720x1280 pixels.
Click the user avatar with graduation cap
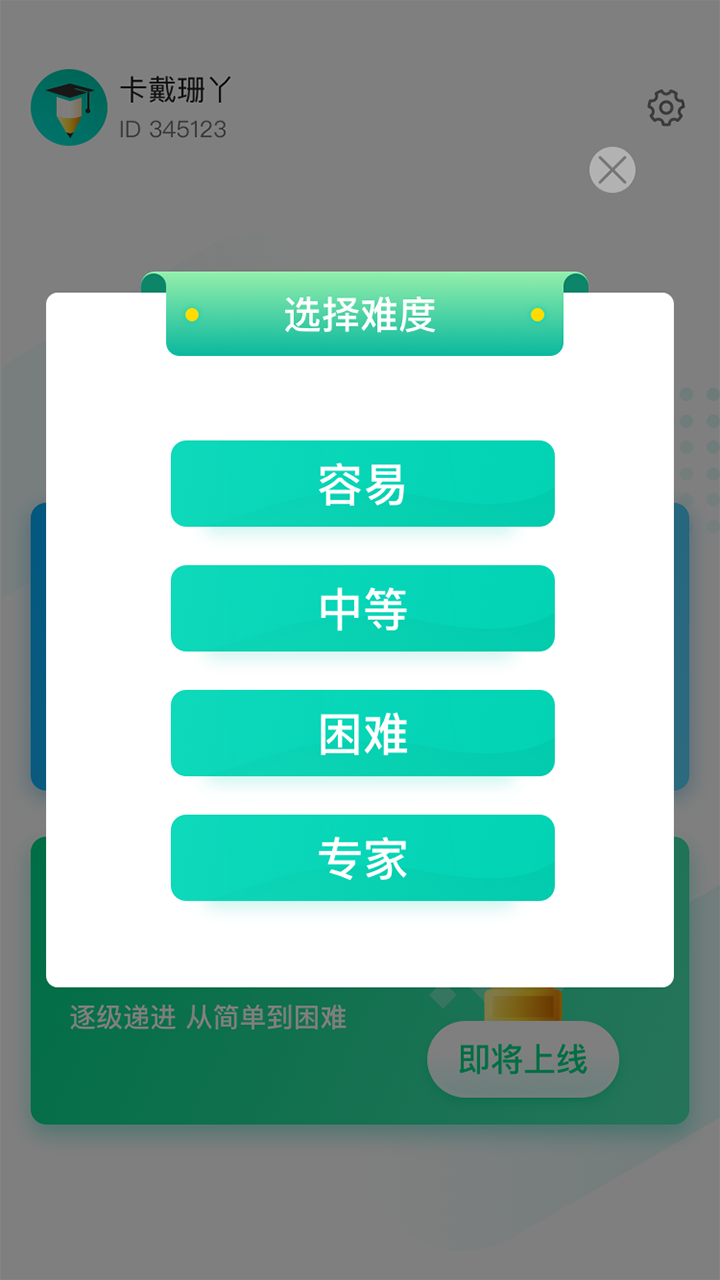coord(68,108)
